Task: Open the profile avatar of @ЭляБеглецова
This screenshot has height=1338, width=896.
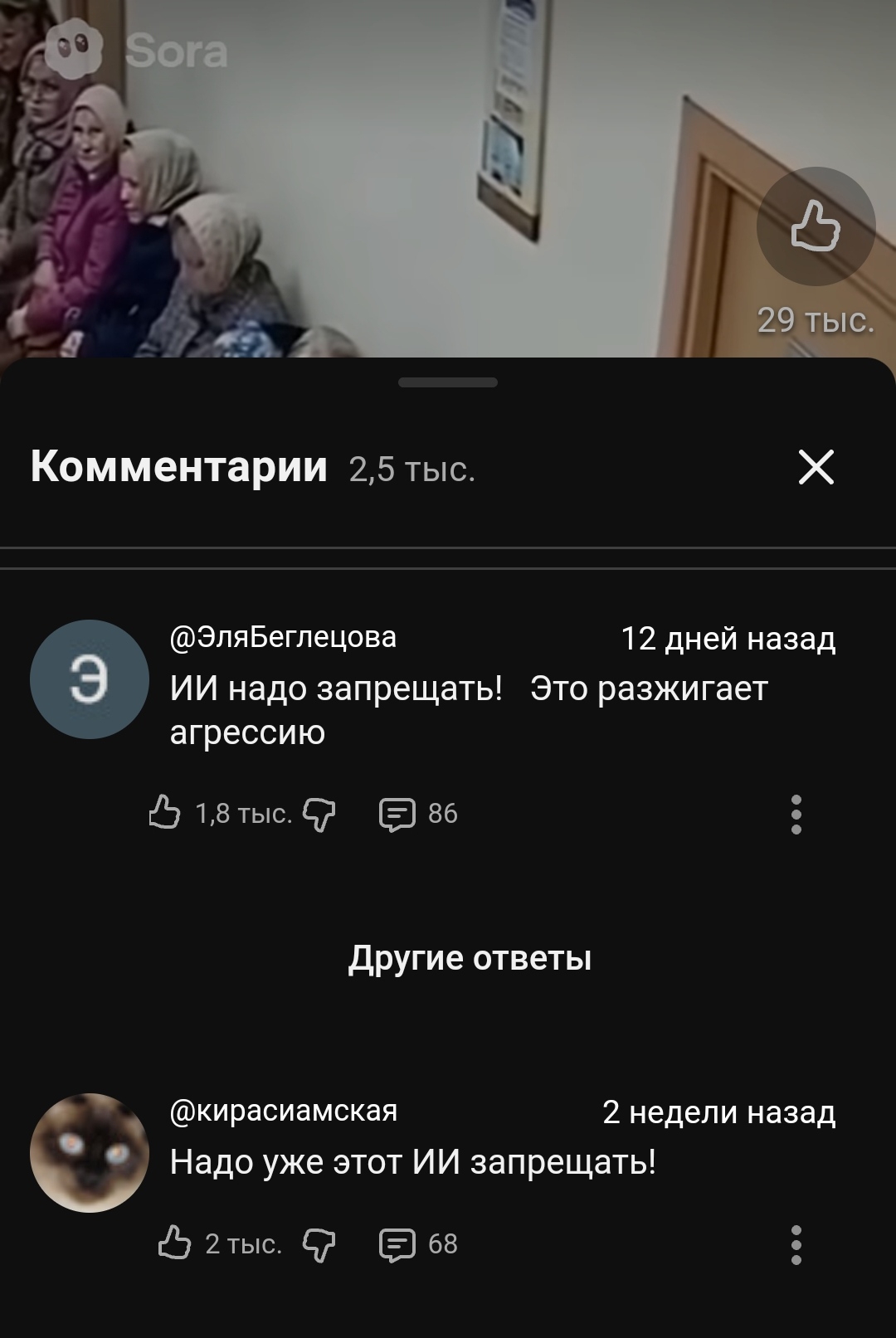Action: 90,679
